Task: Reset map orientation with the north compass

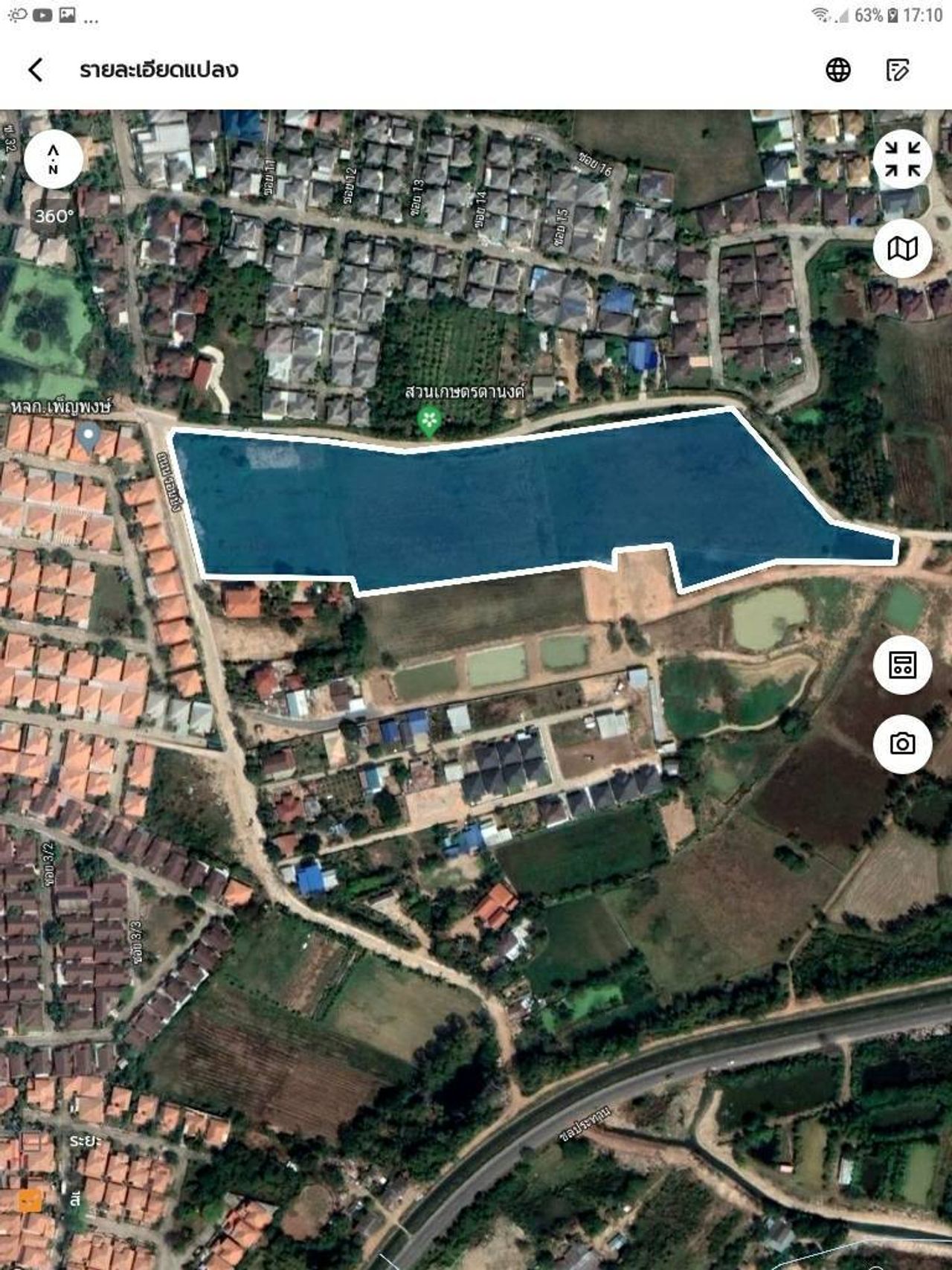Action: (53, 160)
